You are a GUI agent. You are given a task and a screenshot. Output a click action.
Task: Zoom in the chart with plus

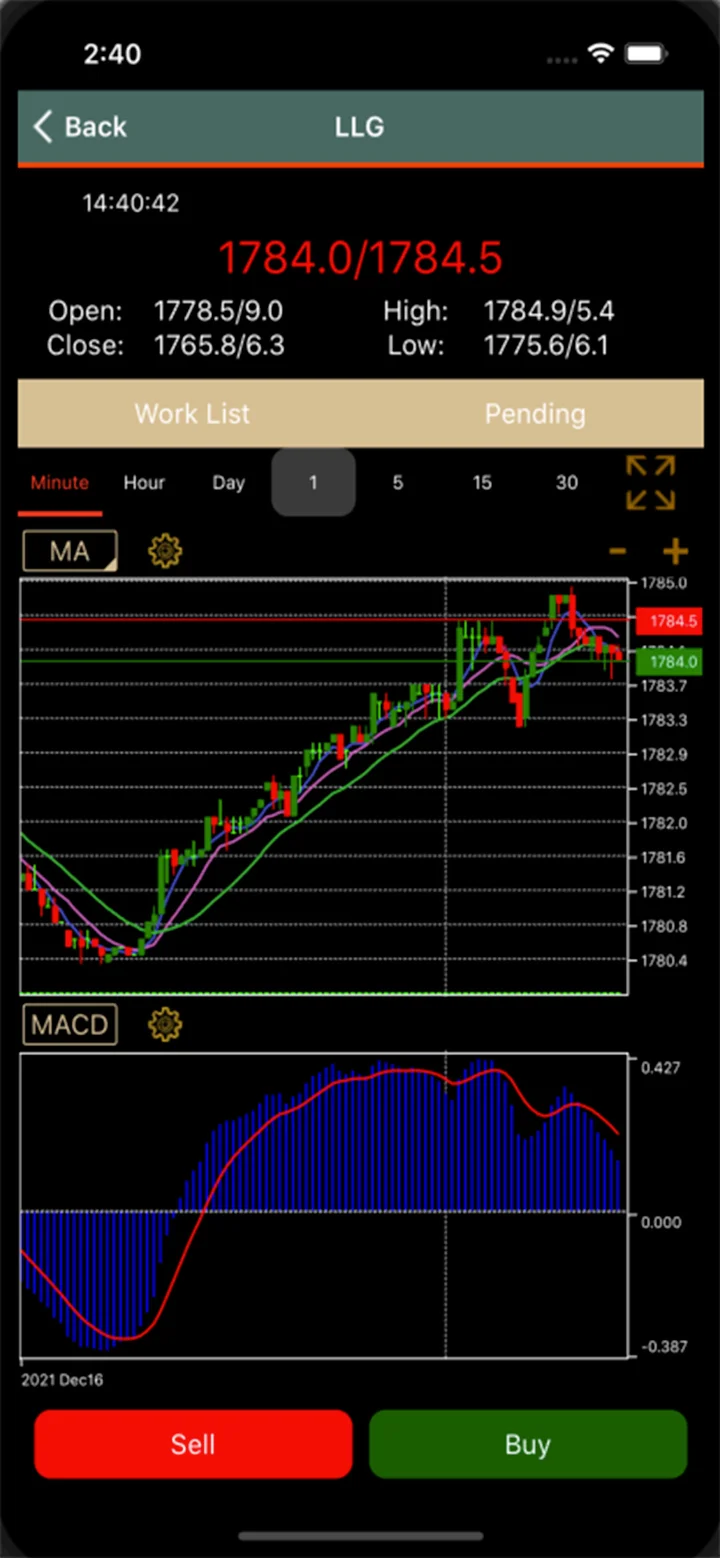pos(675,551)
